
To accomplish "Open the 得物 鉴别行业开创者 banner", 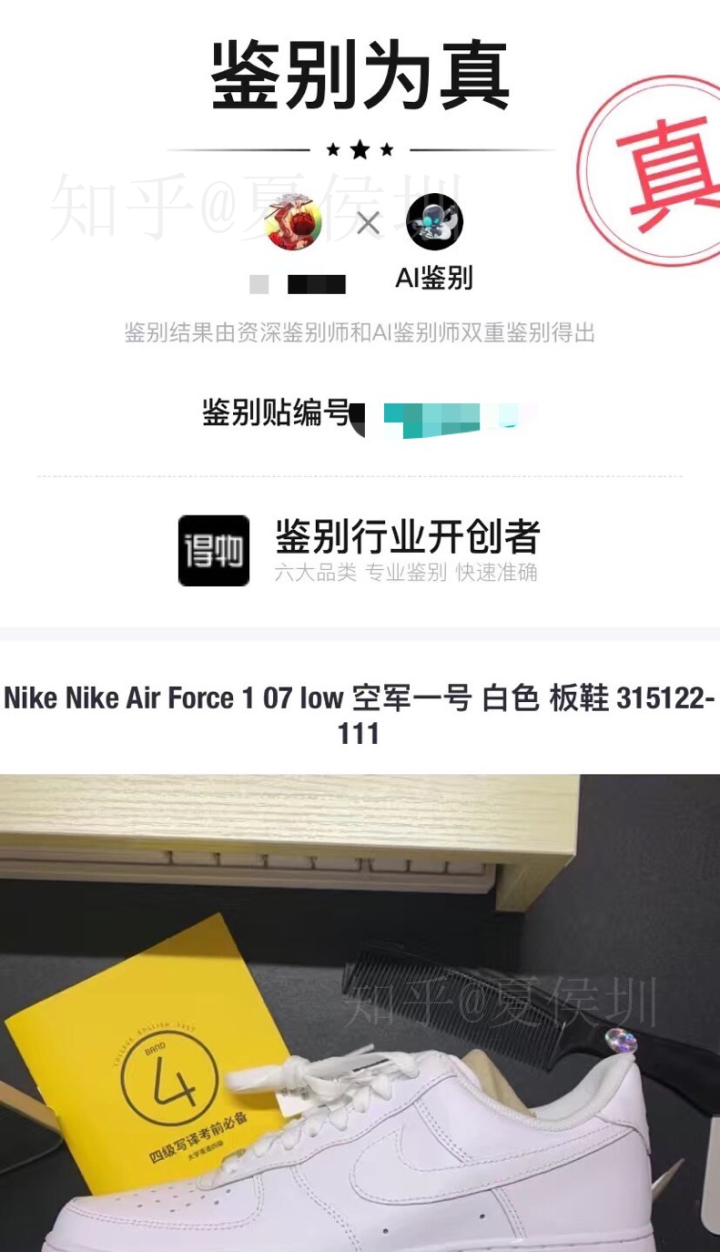I will (360, 550).
